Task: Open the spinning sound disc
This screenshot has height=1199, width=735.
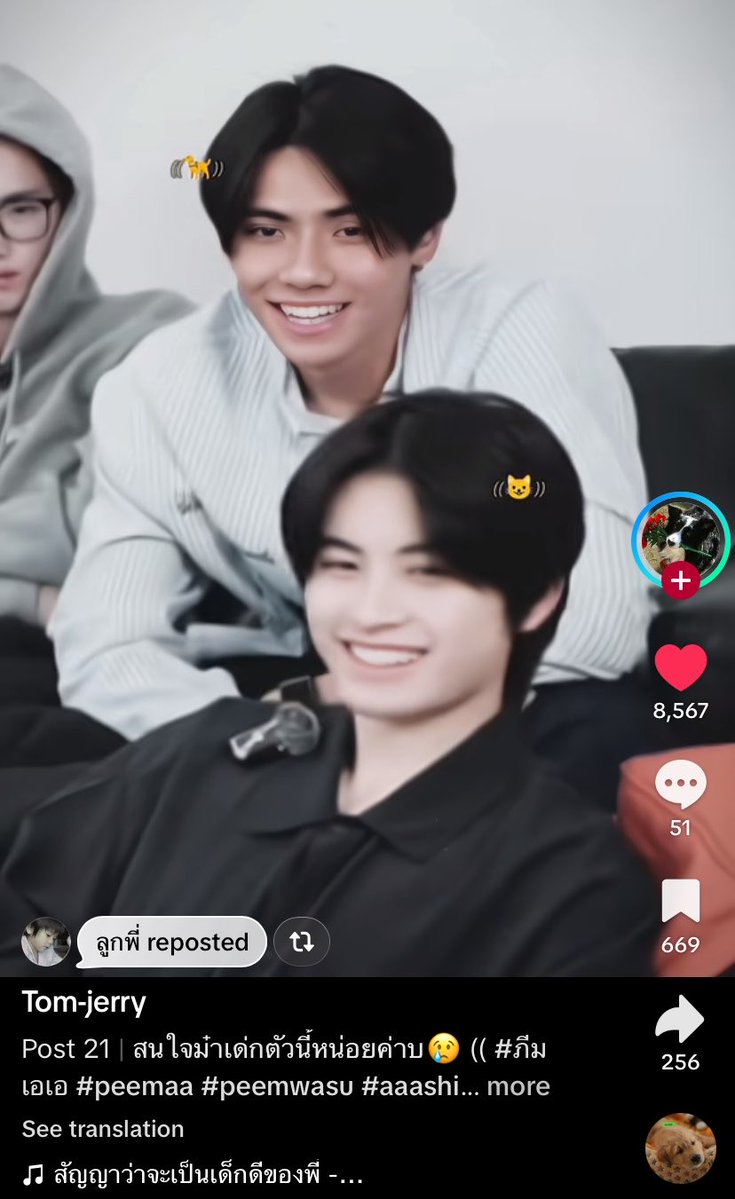Action: click(x=680, y=1149)
